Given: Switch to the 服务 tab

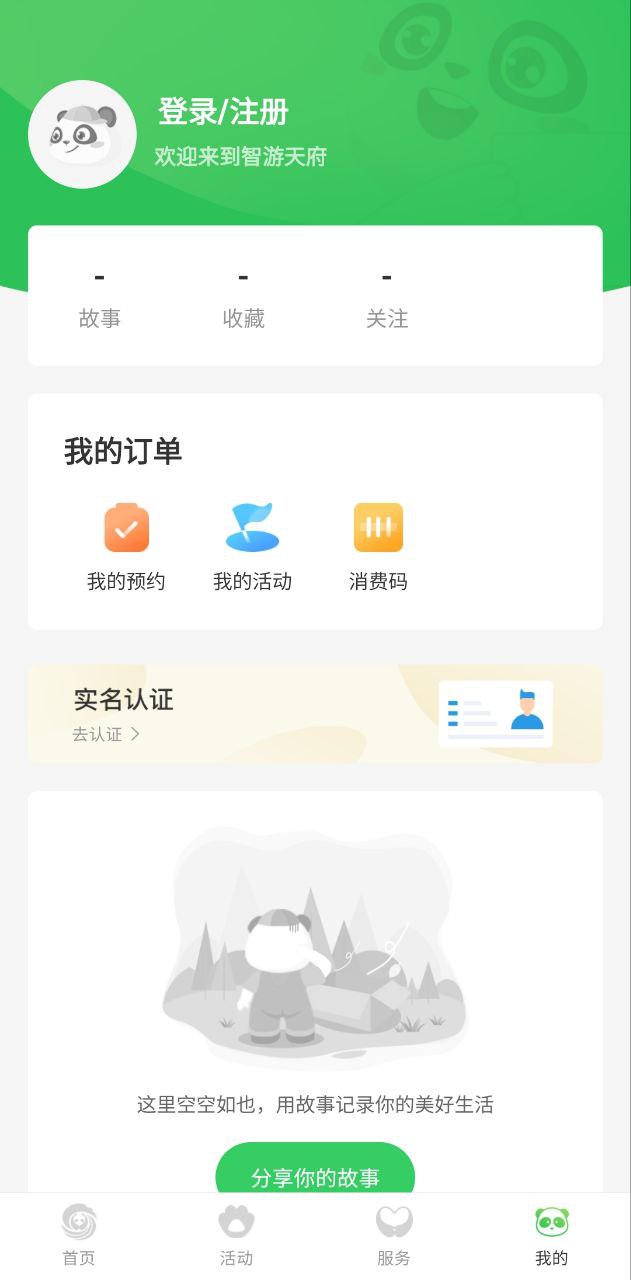Looking at the screenshot, I should coord(394,1236).
